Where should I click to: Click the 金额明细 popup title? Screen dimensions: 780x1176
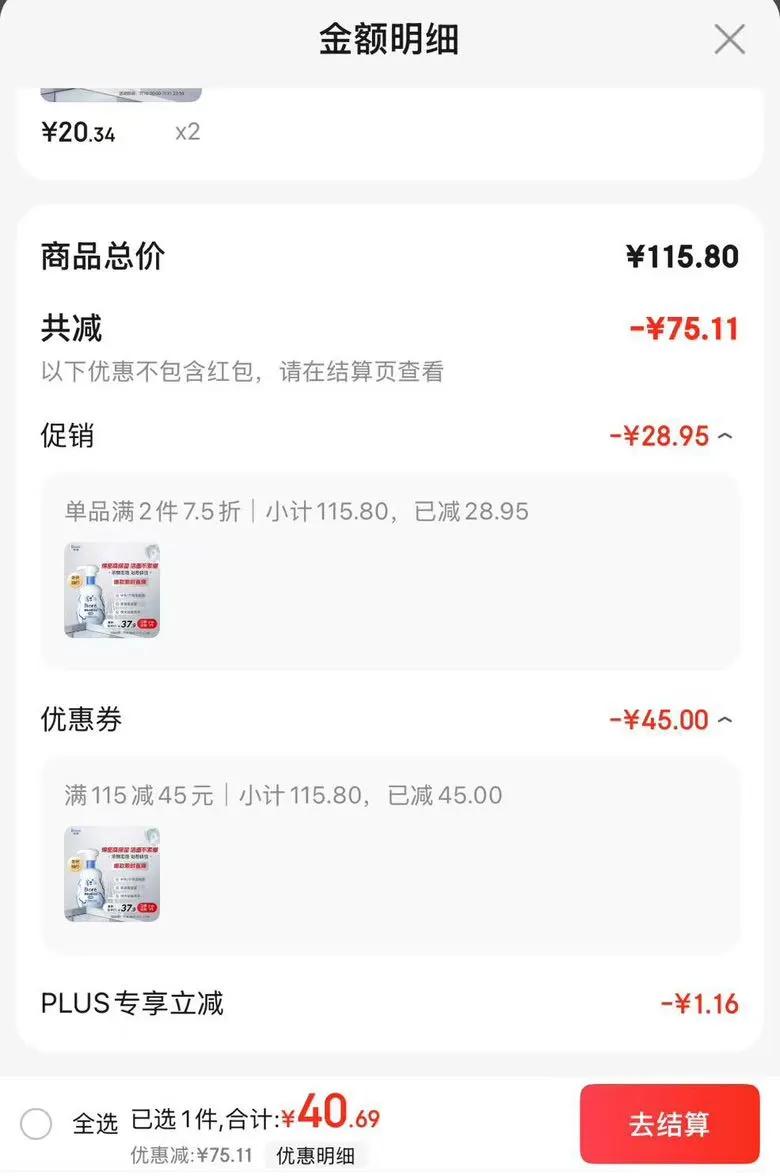[390, 40]
